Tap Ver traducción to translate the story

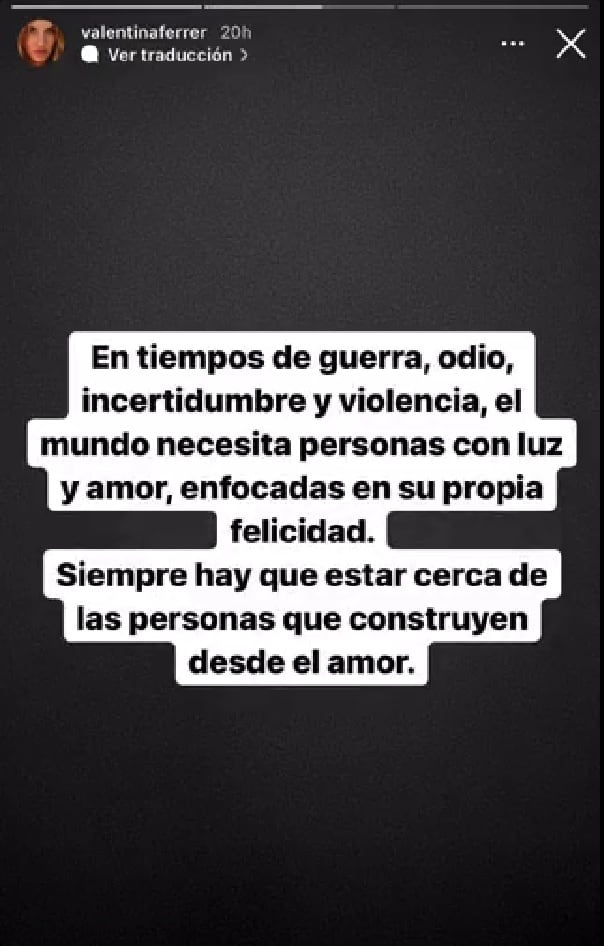coord(166,56)
